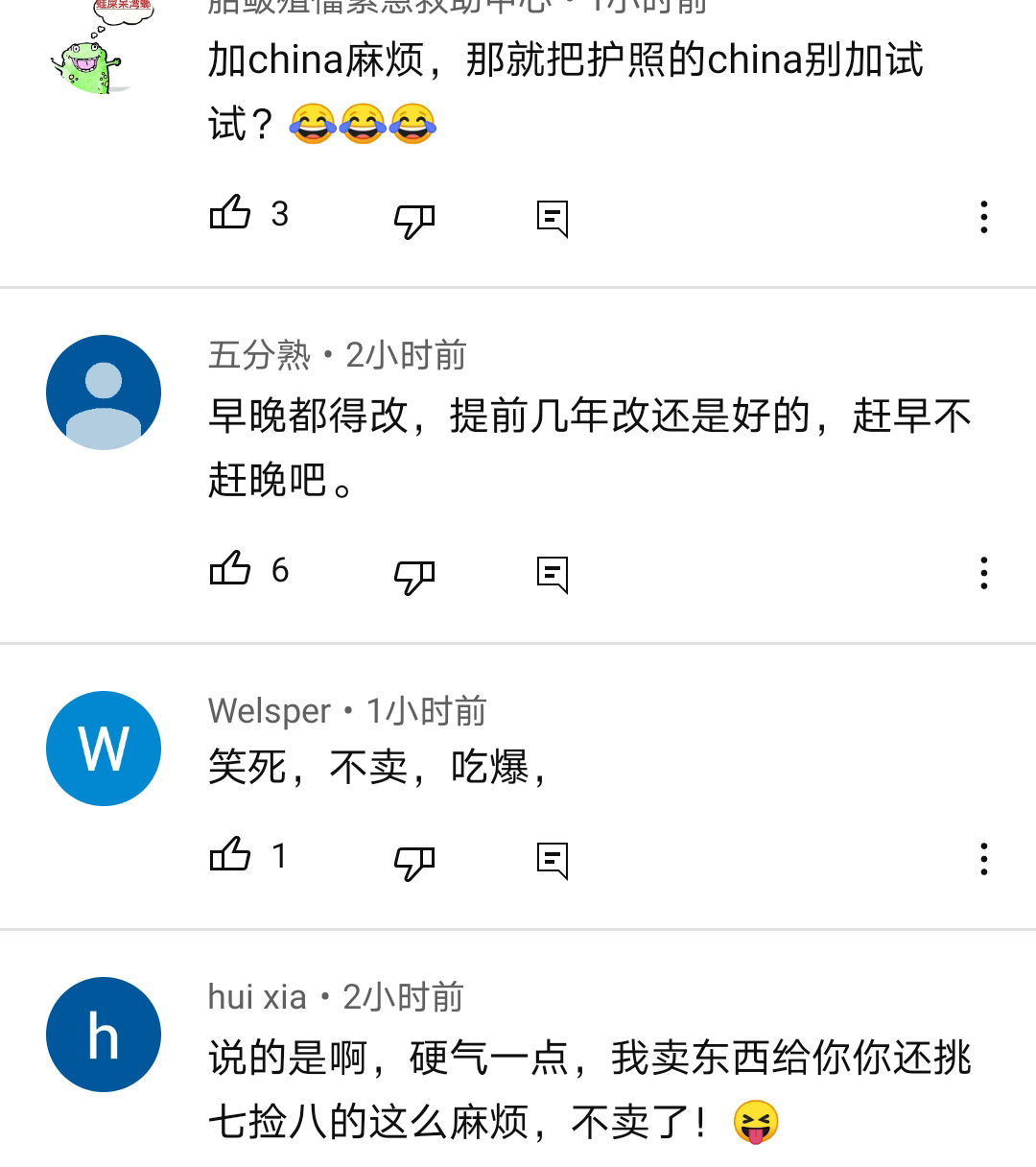
Task: Reply to Welsper's comment
Action: point(553,860)
